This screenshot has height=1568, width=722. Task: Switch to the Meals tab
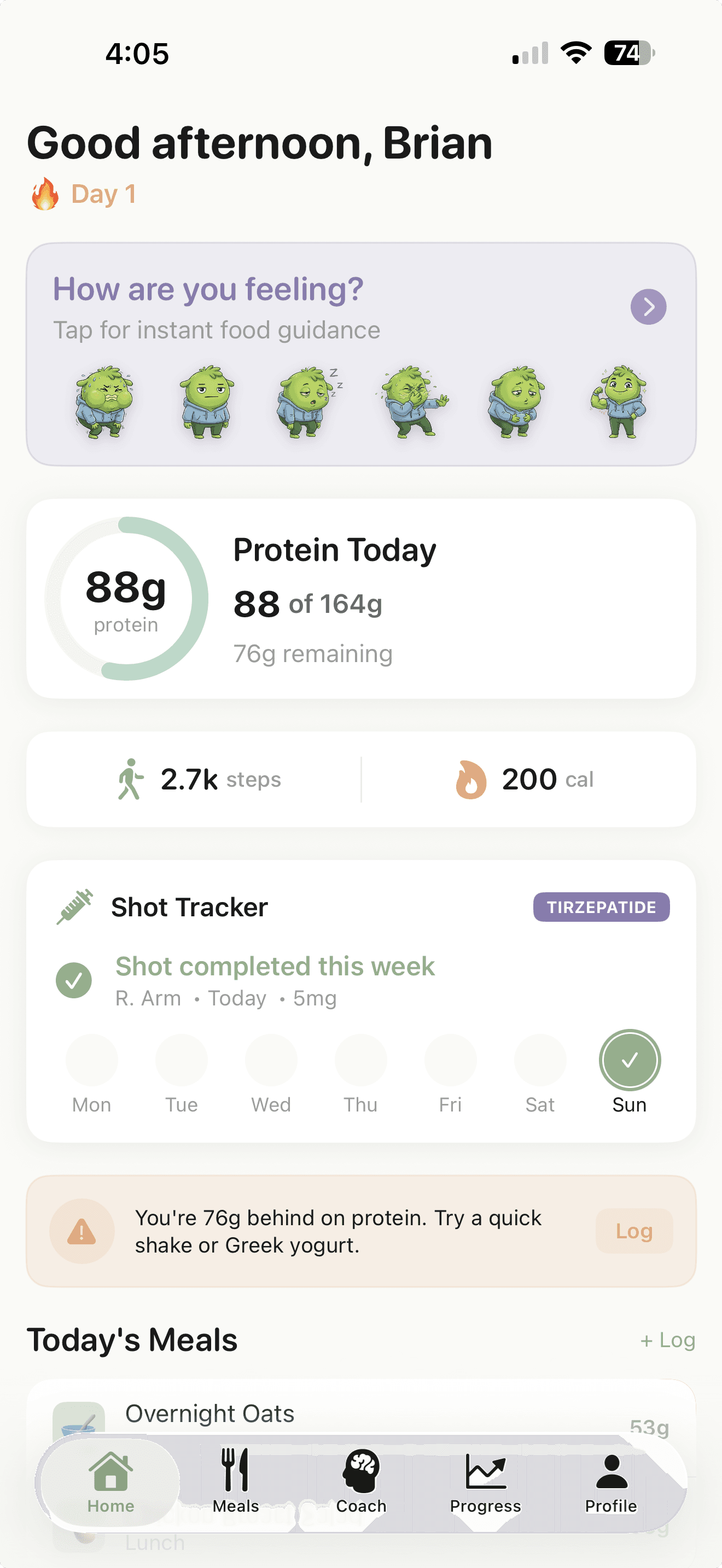pyautogui.click(x=236, y=1480)
